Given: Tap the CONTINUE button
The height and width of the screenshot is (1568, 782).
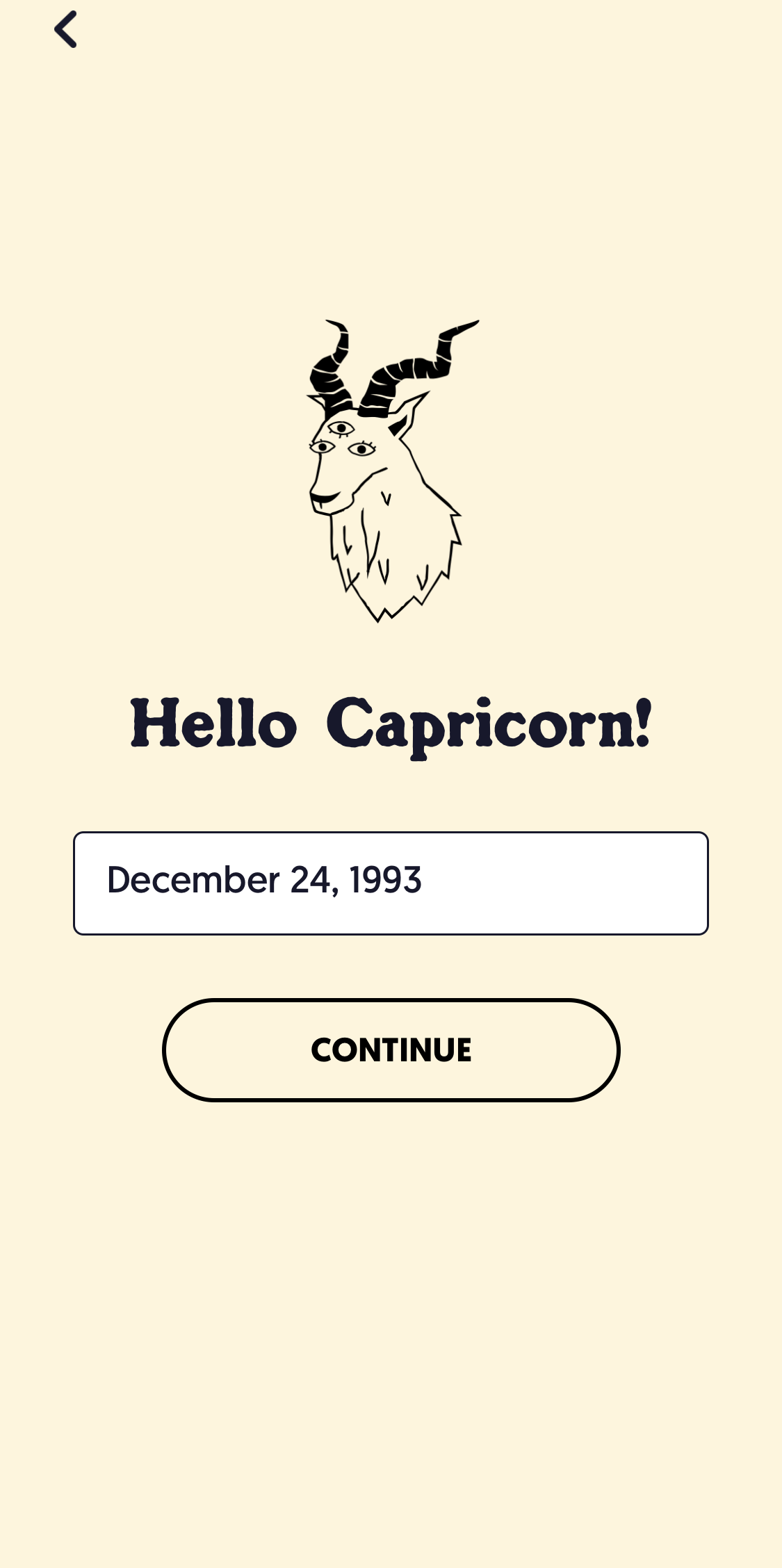Looking at the screenshot, I should click(x=391, y=1050).
